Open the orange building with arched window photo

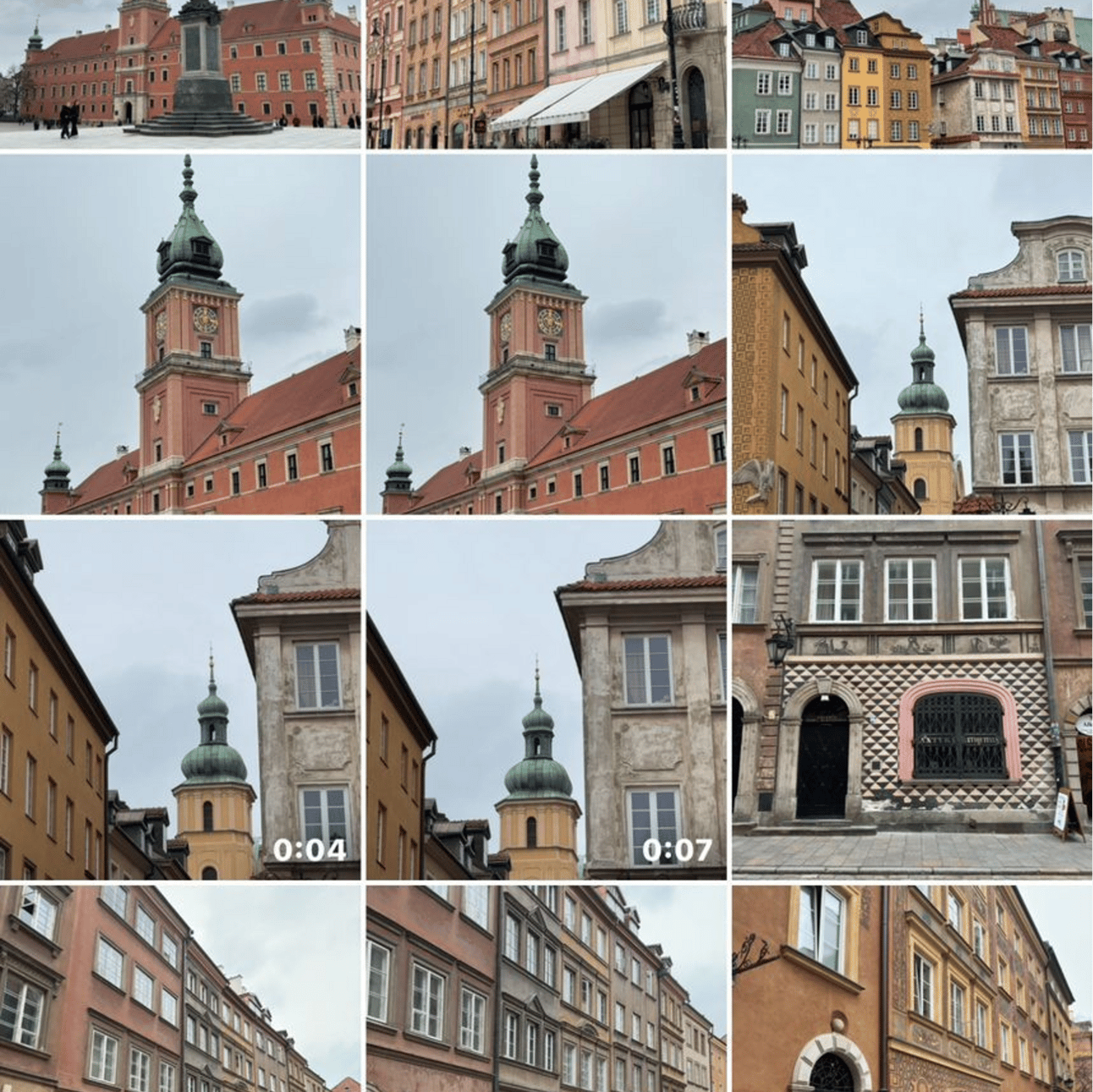coord(912,988)
